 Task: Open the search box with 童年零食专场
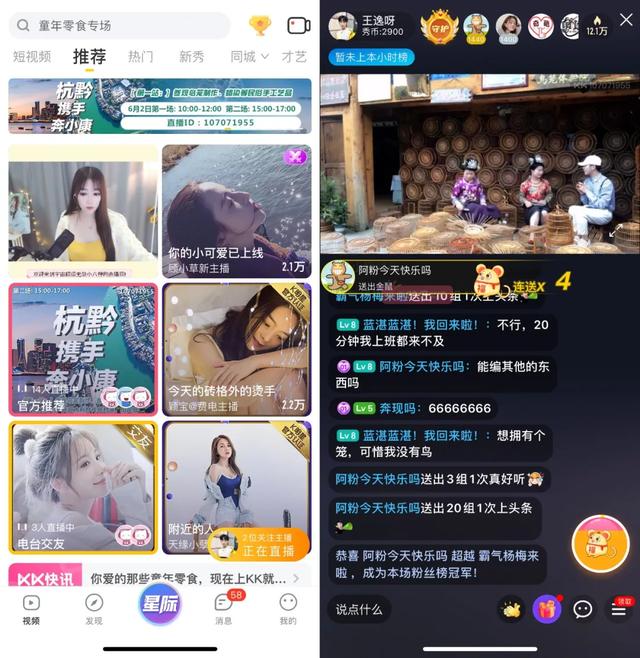(x=118, y=25)
